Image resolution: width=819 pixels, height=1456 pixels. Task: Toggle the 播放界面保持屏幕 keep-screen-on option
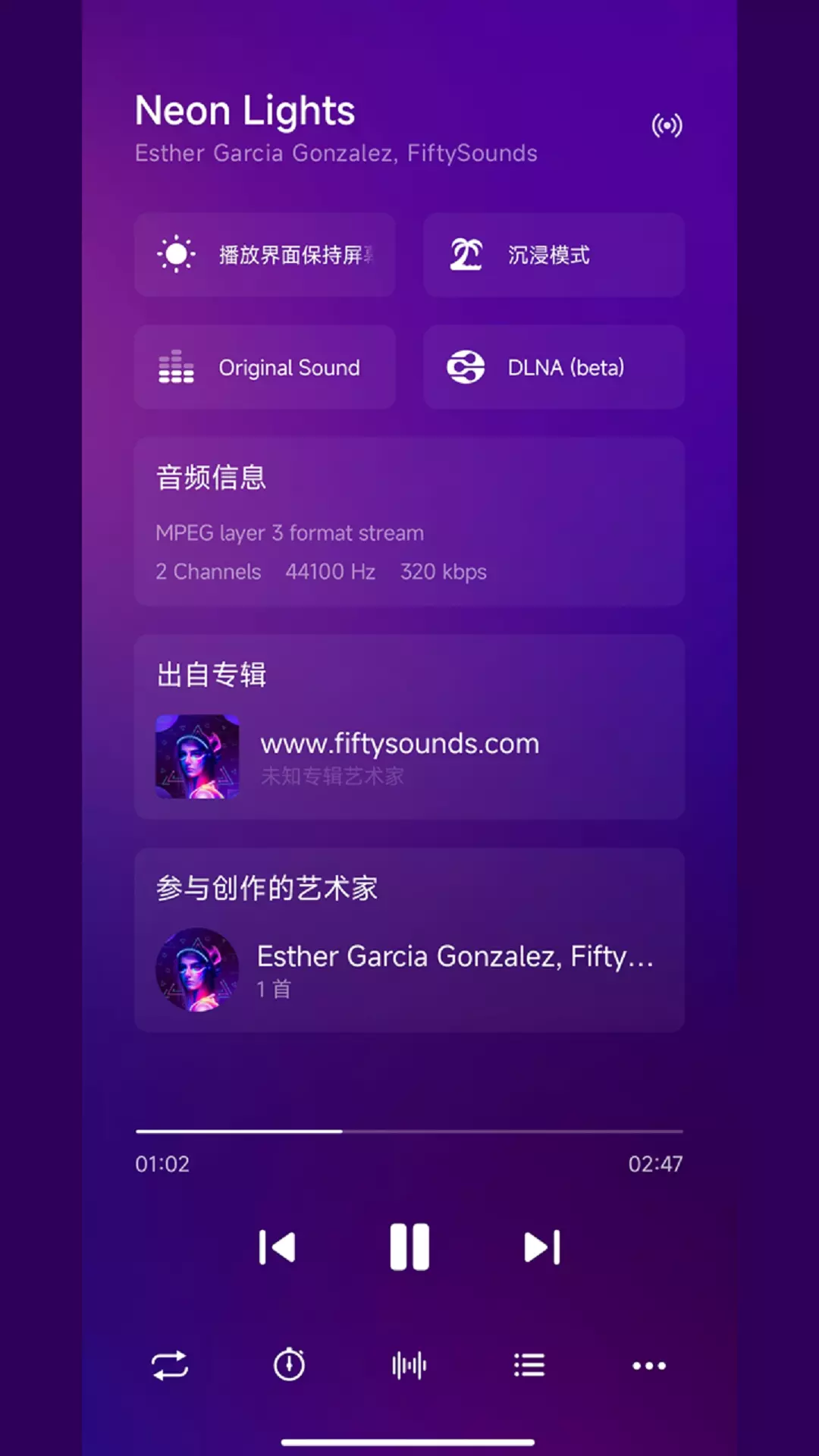(265, 255)
